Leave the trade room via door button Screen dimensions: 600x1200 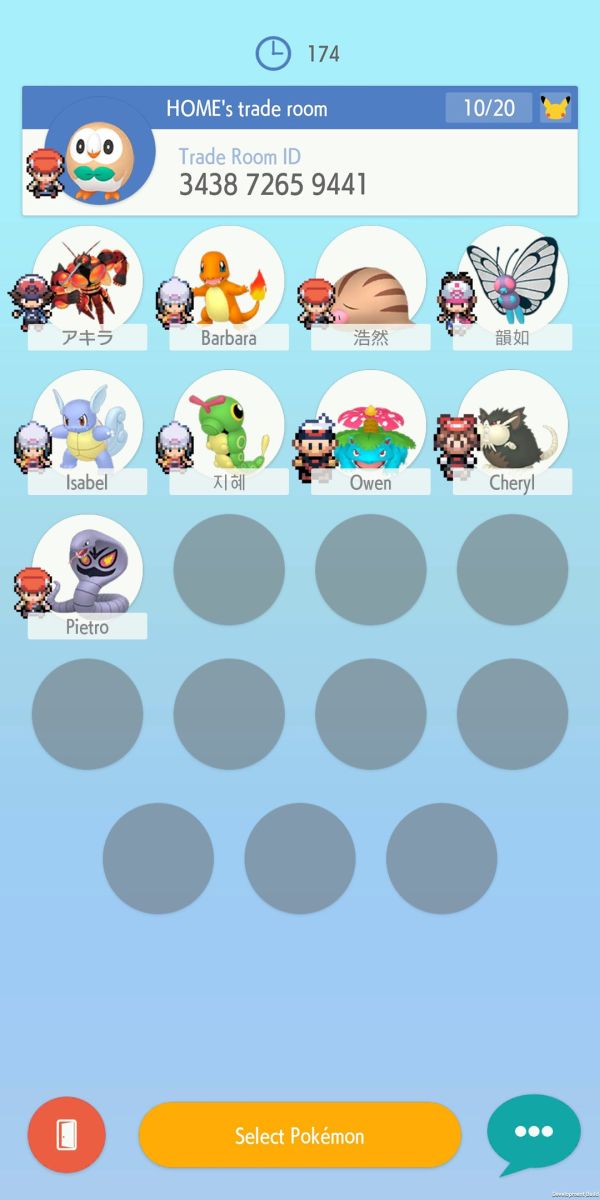click(x=67, y=1135)
